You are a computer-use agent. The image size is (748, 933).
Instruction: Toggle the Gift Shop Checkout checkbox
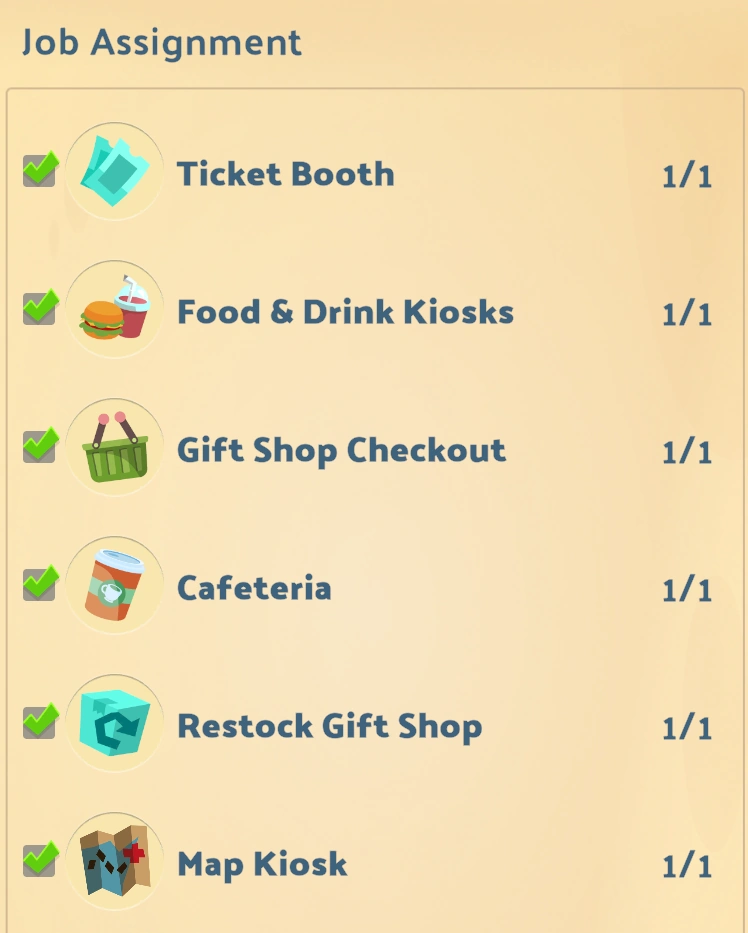40,446
